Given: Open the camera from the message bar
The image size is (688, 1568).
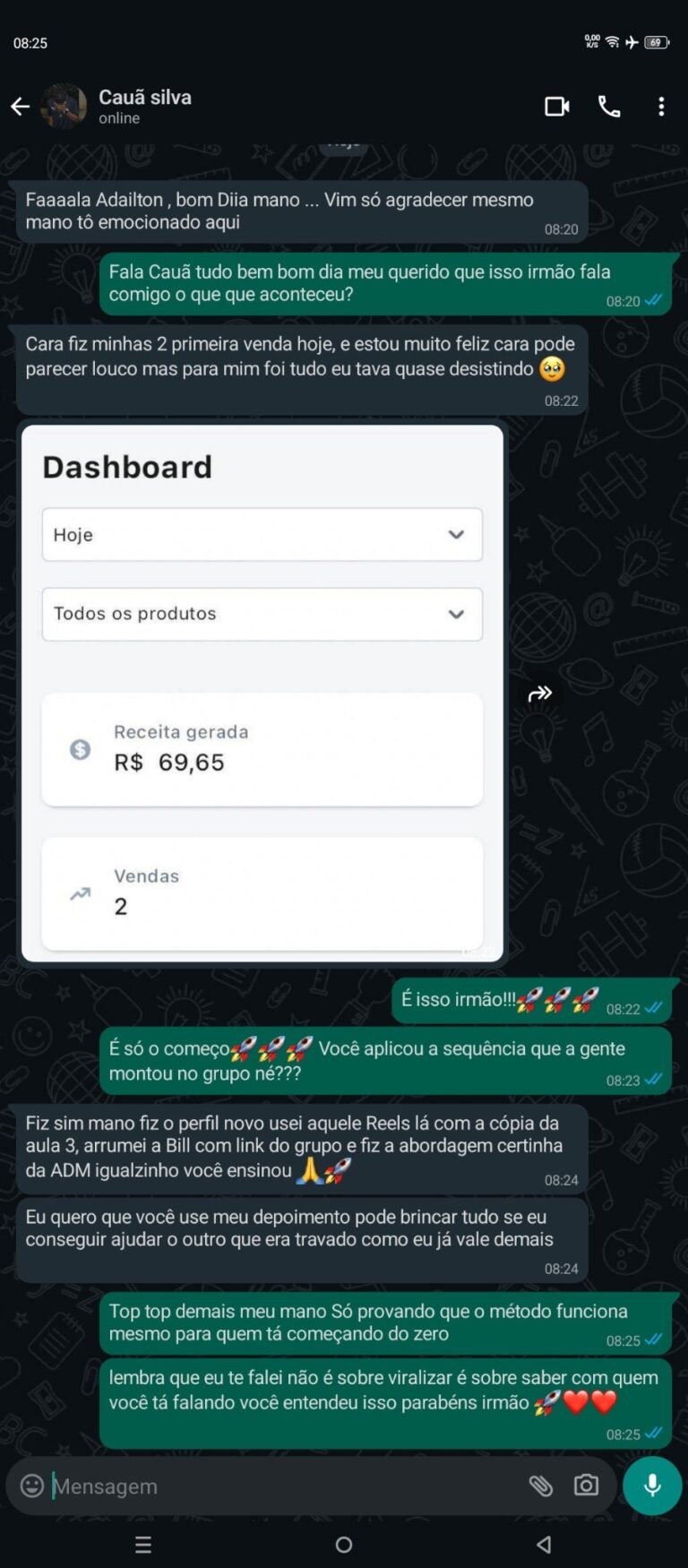Looking at the screenshot, I should click(586, 1486).
